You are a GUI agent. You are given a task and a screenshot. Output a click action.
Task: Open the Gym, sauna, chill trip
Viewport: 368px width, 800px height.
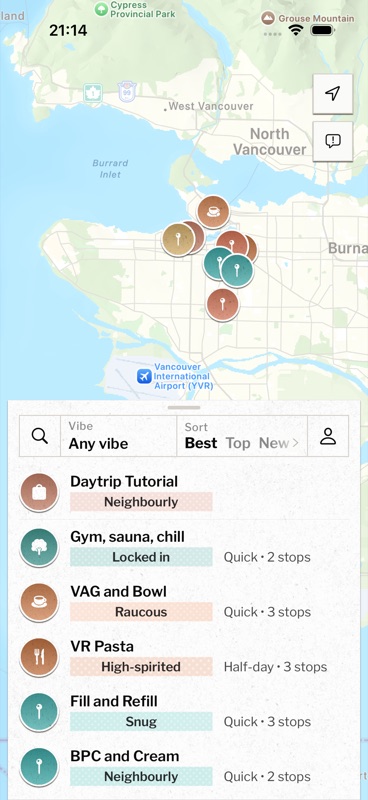tap(184, 548)
